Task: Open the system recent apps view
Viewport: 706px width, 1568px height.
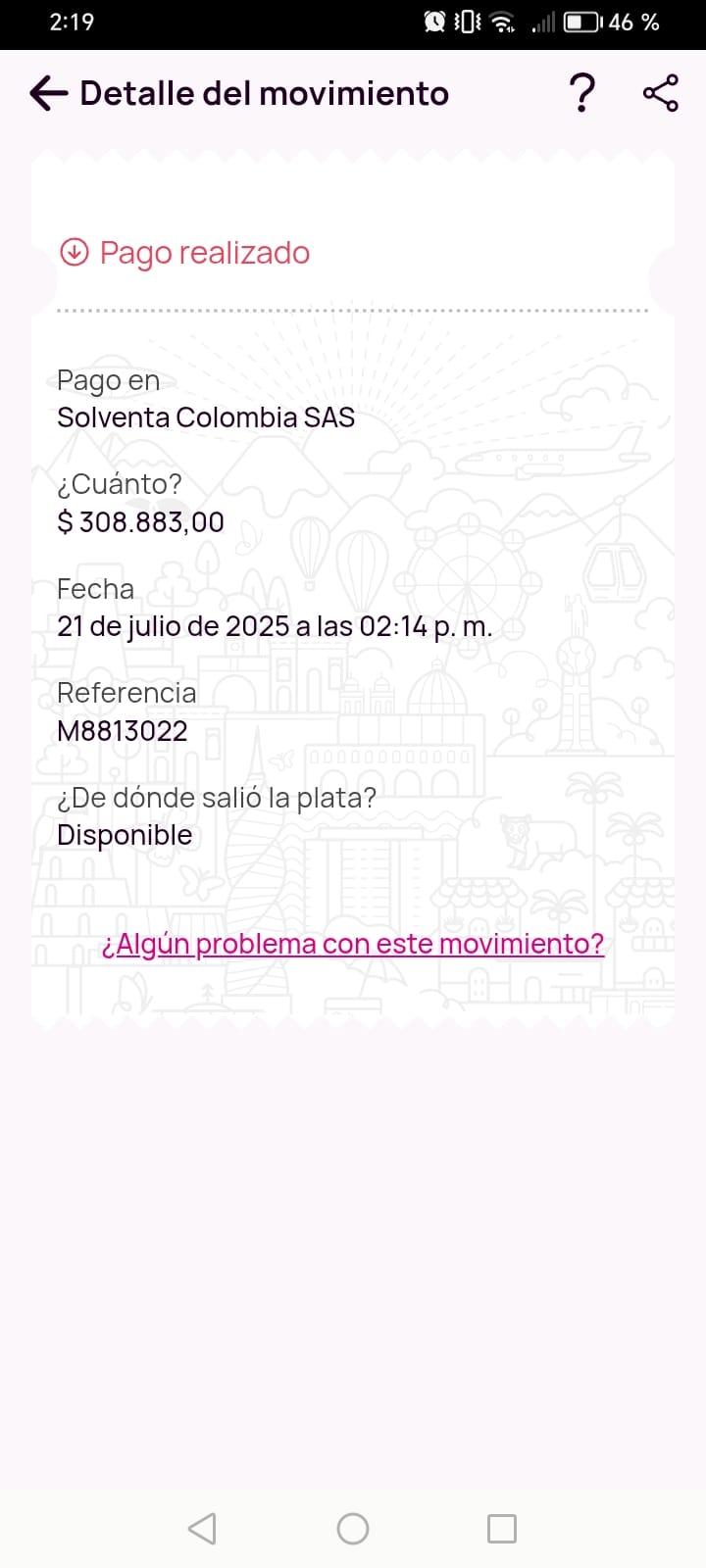Action: click(502, 1528)
